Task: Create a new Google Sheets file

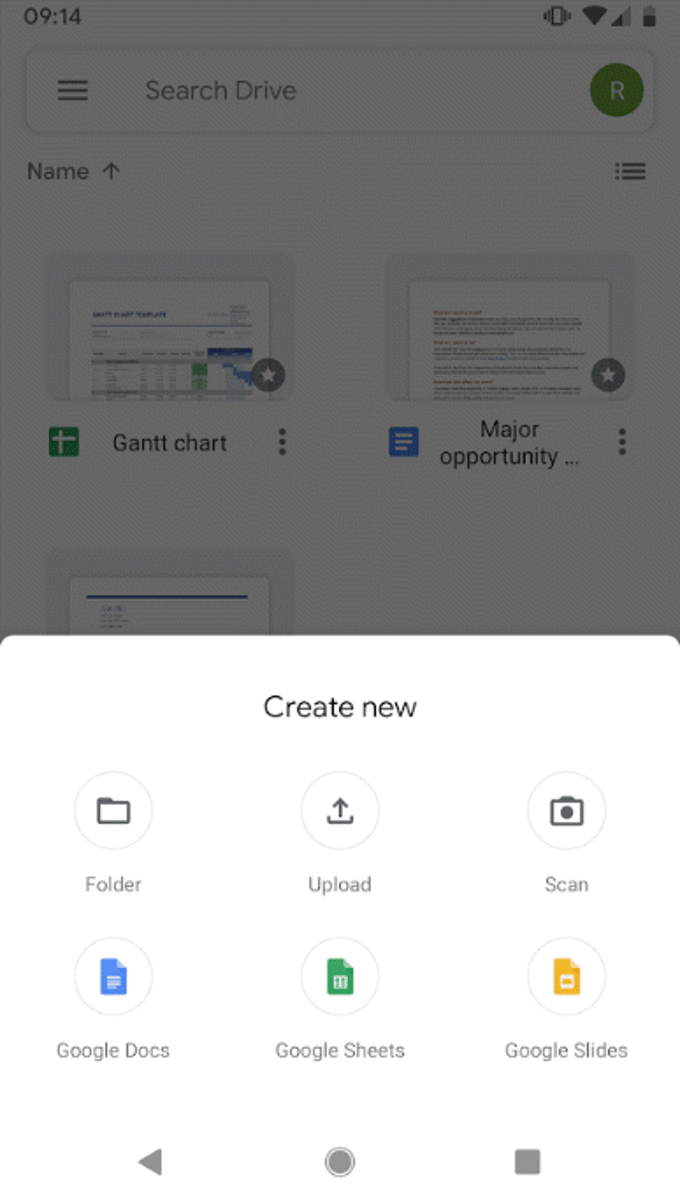Action: coord(340,977)
